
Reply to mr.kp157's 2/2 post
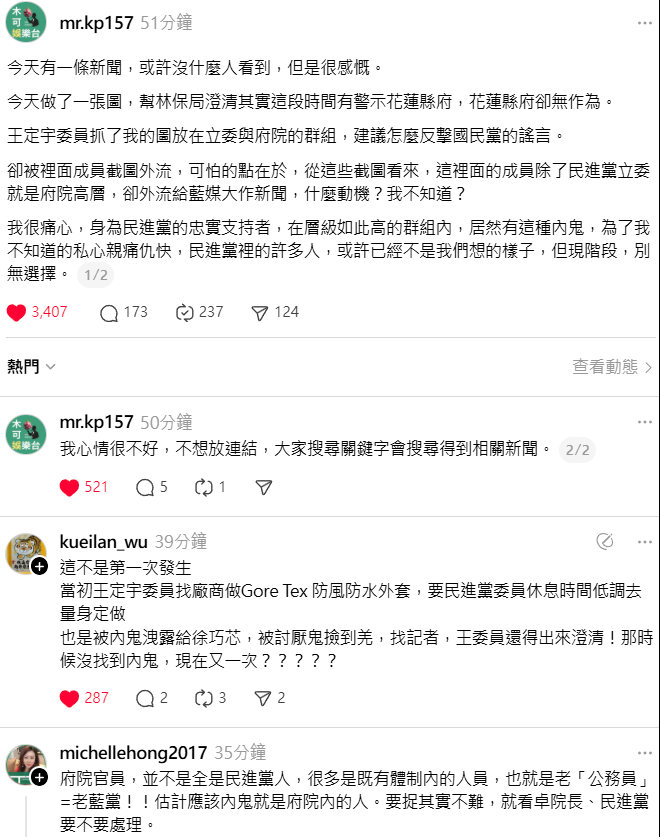pyautogui.click(x=144, y=487)
